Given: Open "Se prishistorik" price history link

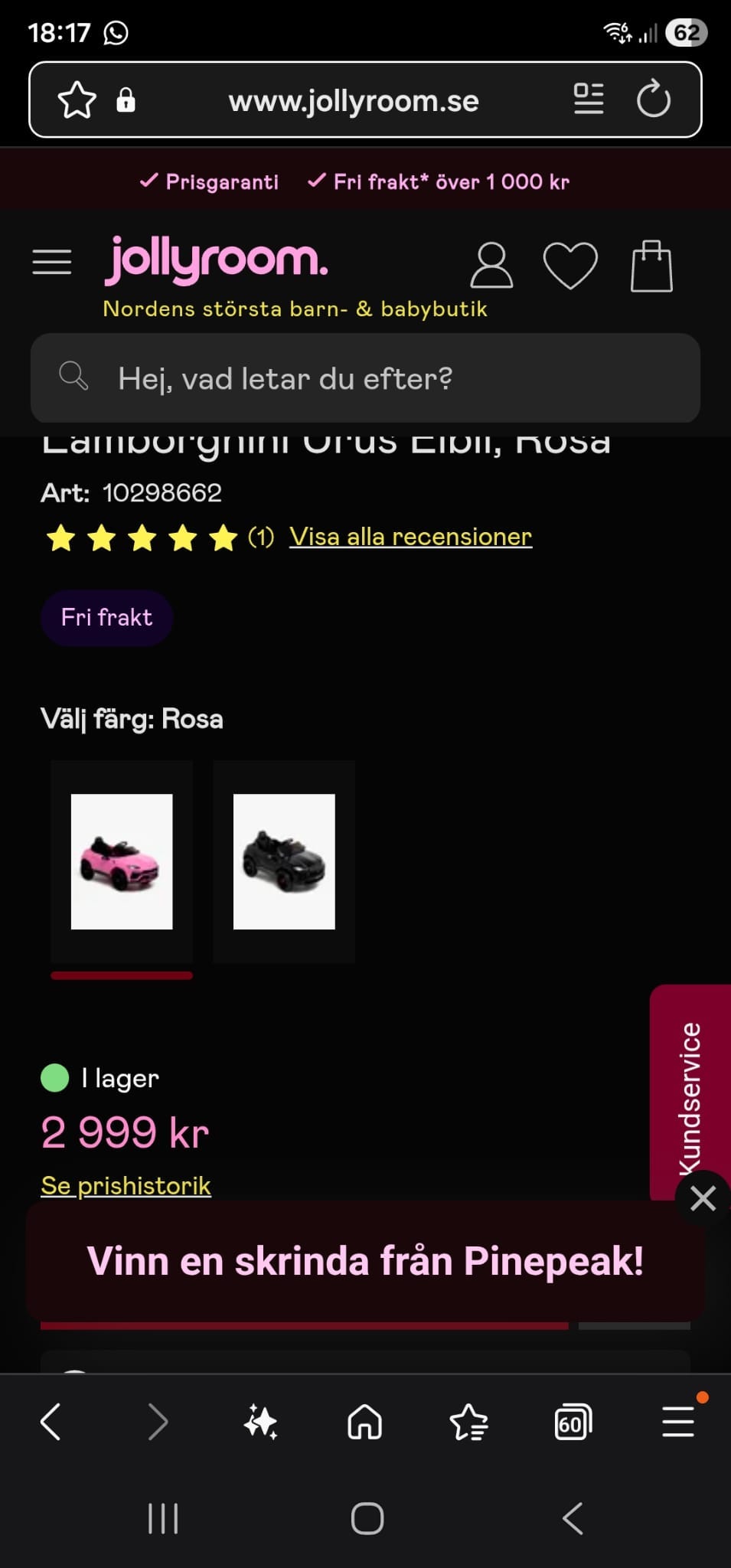Looking at the screenshot, I should pos(126,1185).
